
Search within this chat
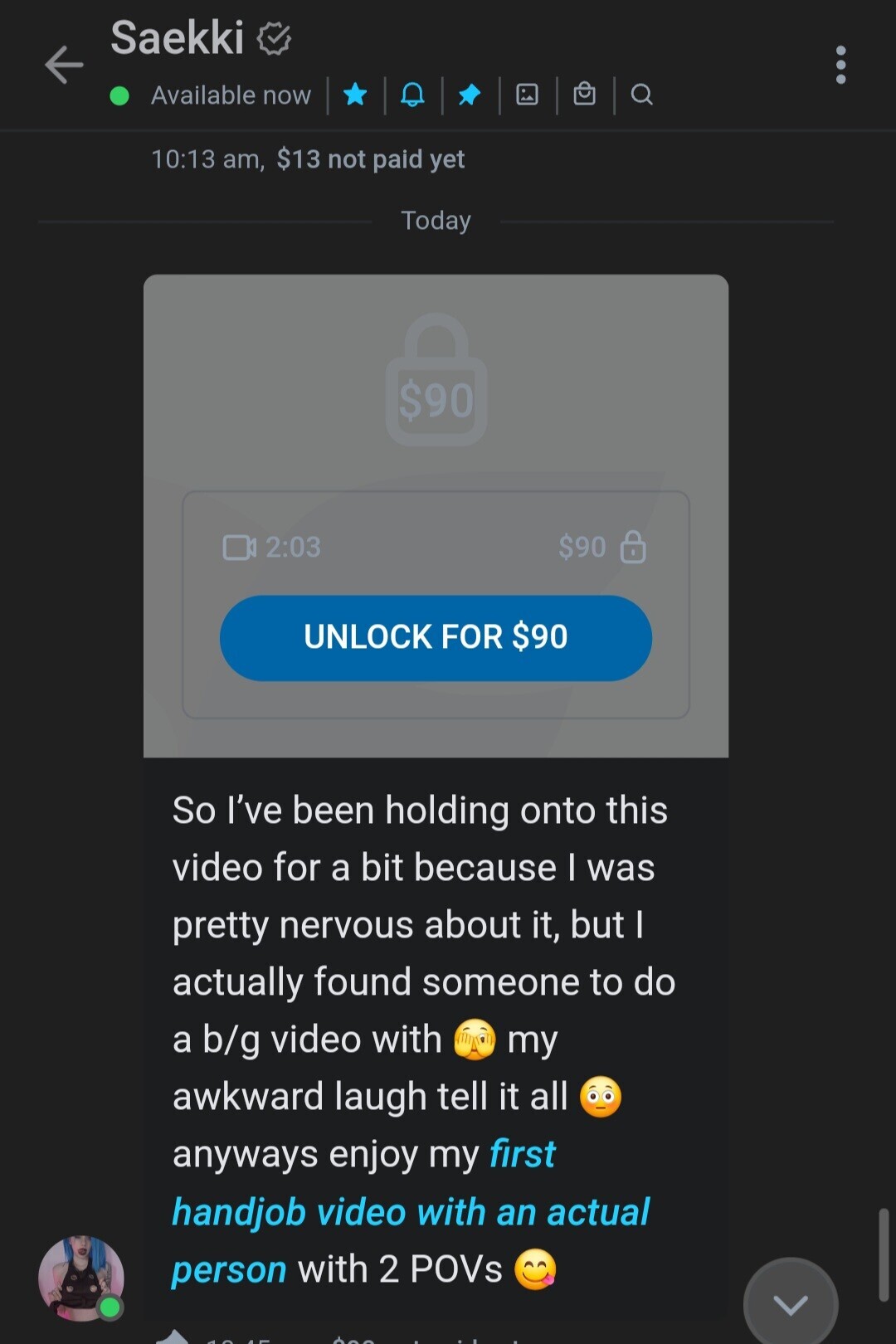click(641, 95)
